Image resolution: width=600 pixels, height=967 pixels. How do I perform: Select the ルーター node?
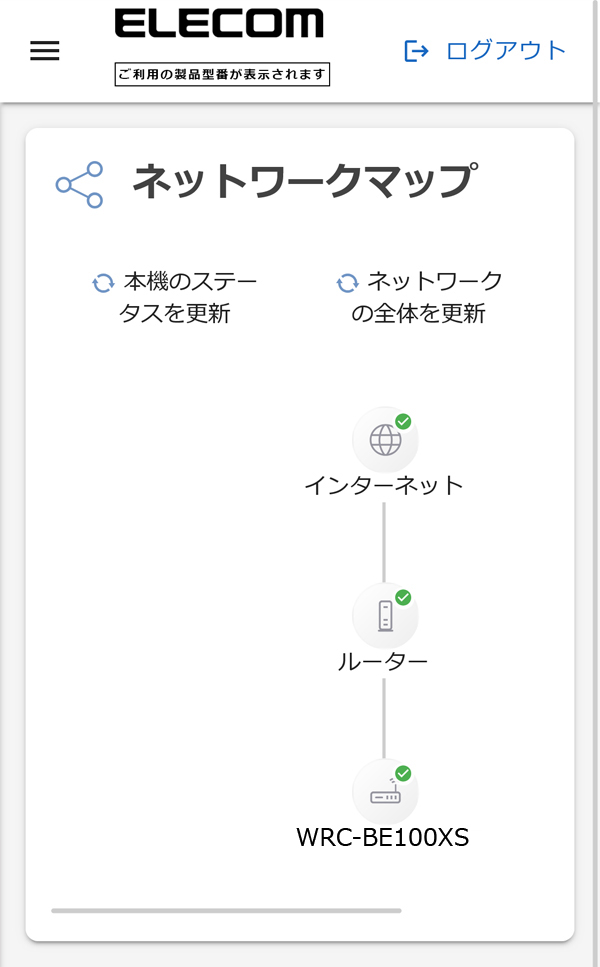(385, 617)
